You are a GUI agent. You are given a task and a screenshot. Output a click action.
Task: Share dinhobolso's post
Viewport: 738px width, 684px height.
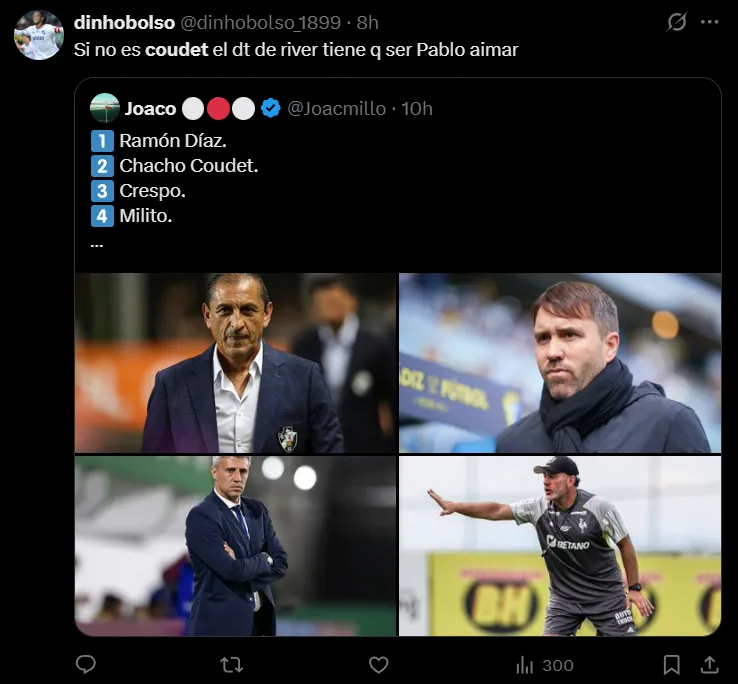pyautogui.click(x=709, y=665)
